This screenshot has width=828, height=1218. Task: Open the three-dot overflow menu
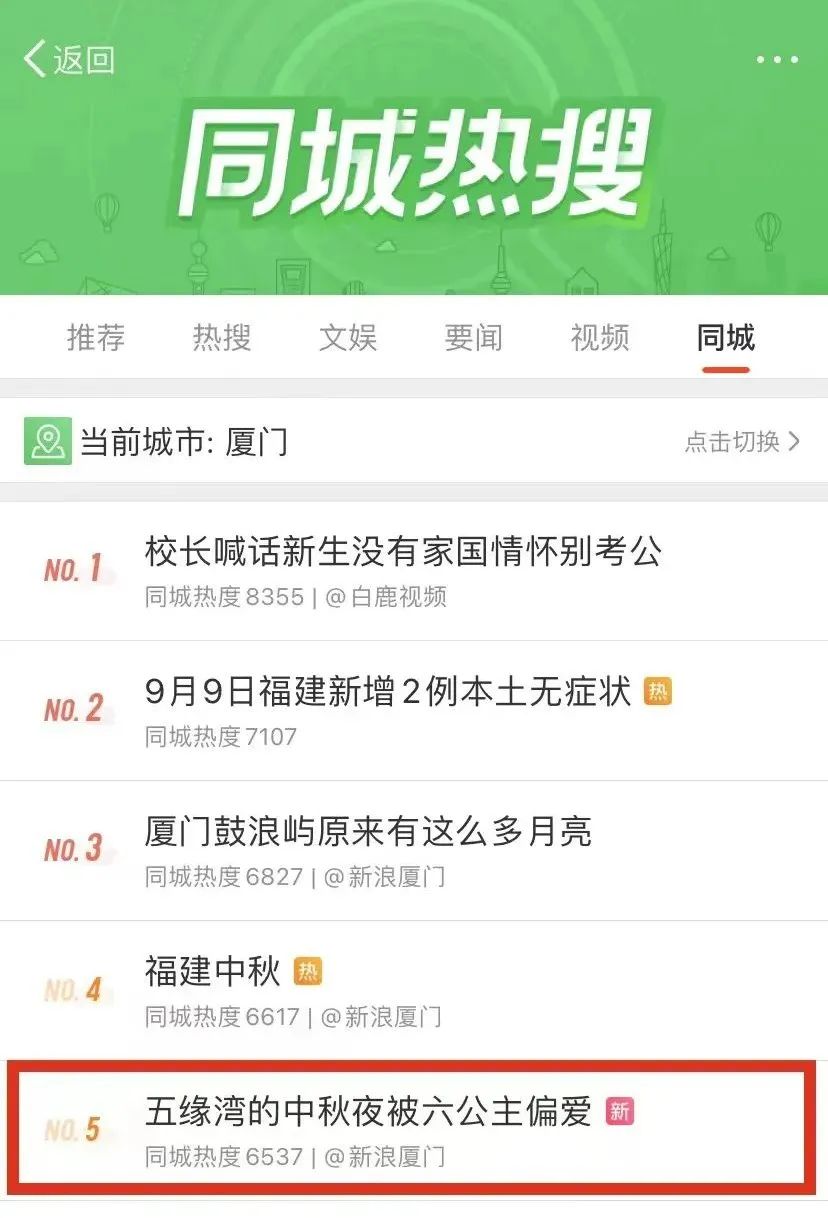(777, 60)
